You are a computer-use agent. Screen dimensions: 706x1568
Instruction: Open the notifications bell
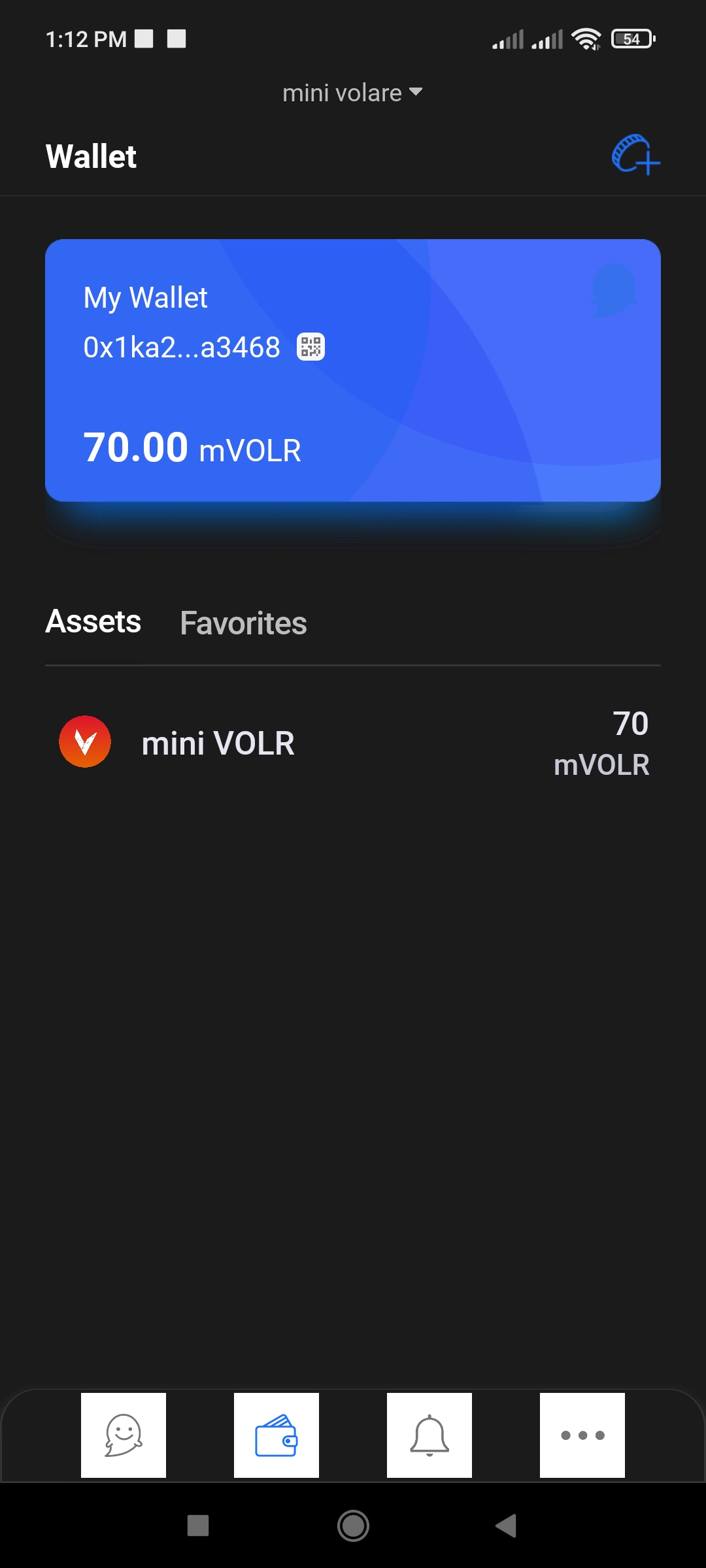point(429,1435)
